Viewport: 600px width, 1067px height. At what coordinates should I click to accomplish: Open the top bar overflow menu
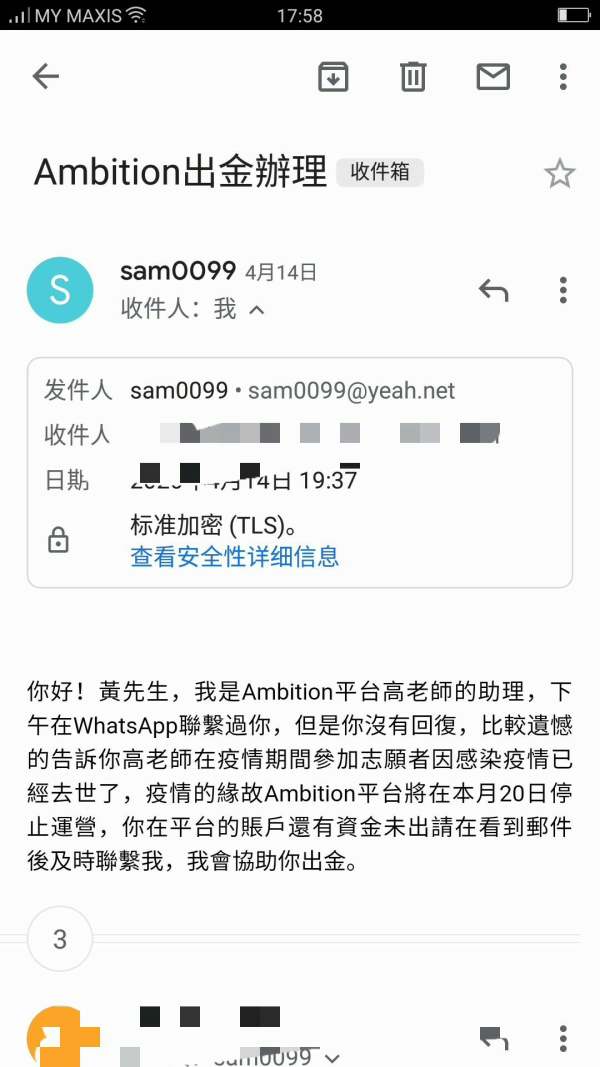563,77
